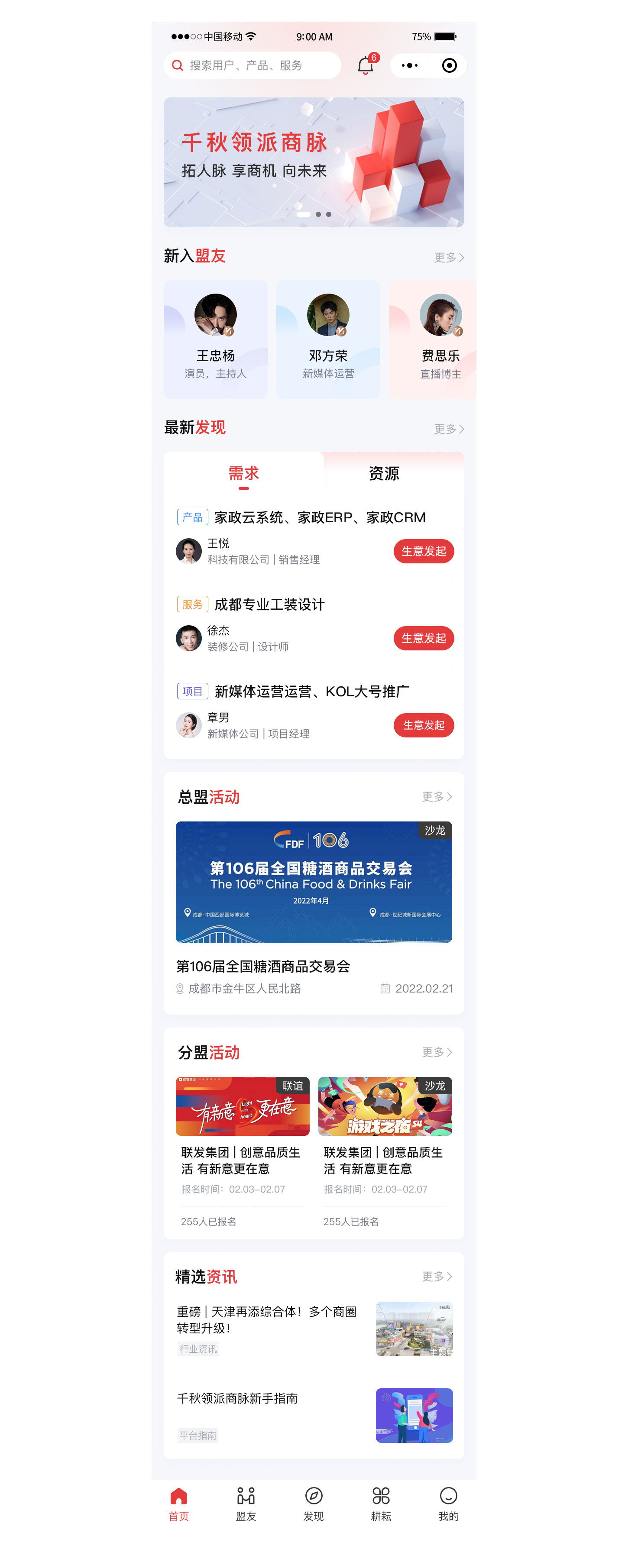Viewport: 628px width, 1568px height.
Task: Open 王忠杨's profile card
Action: tap(215, 339)
